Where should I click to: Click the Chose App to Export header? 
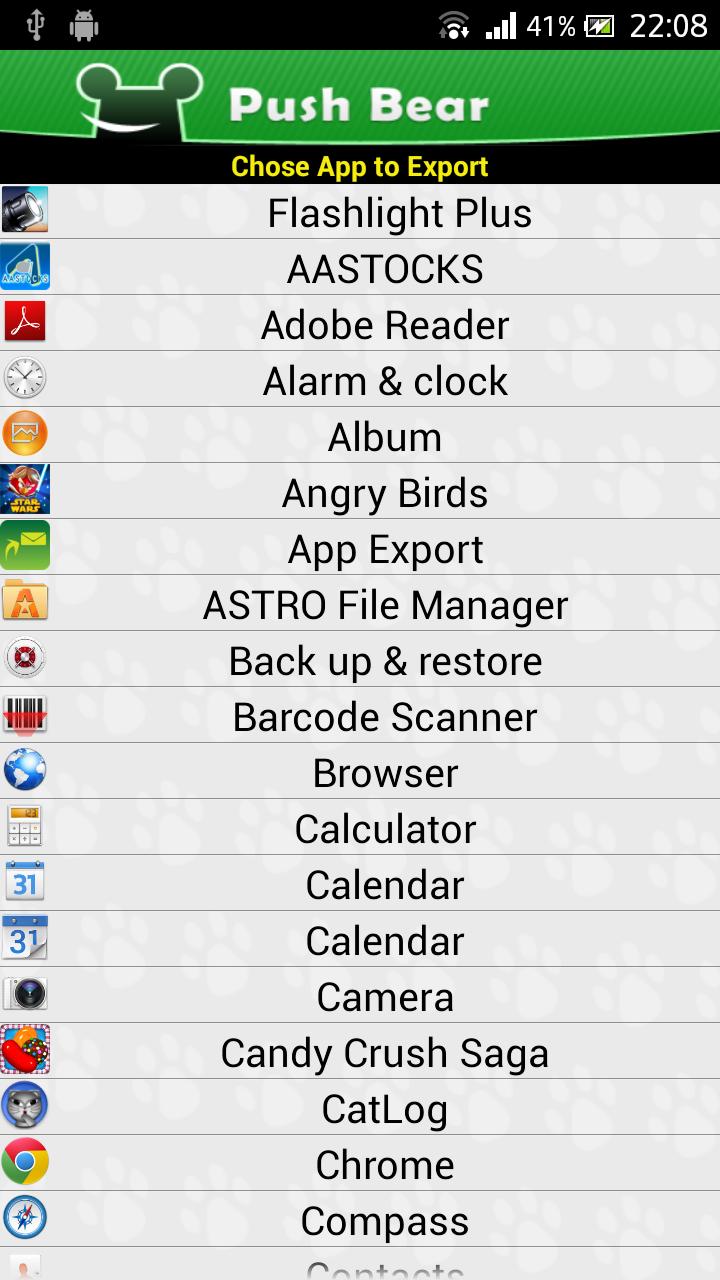click(x=360, y=166)
